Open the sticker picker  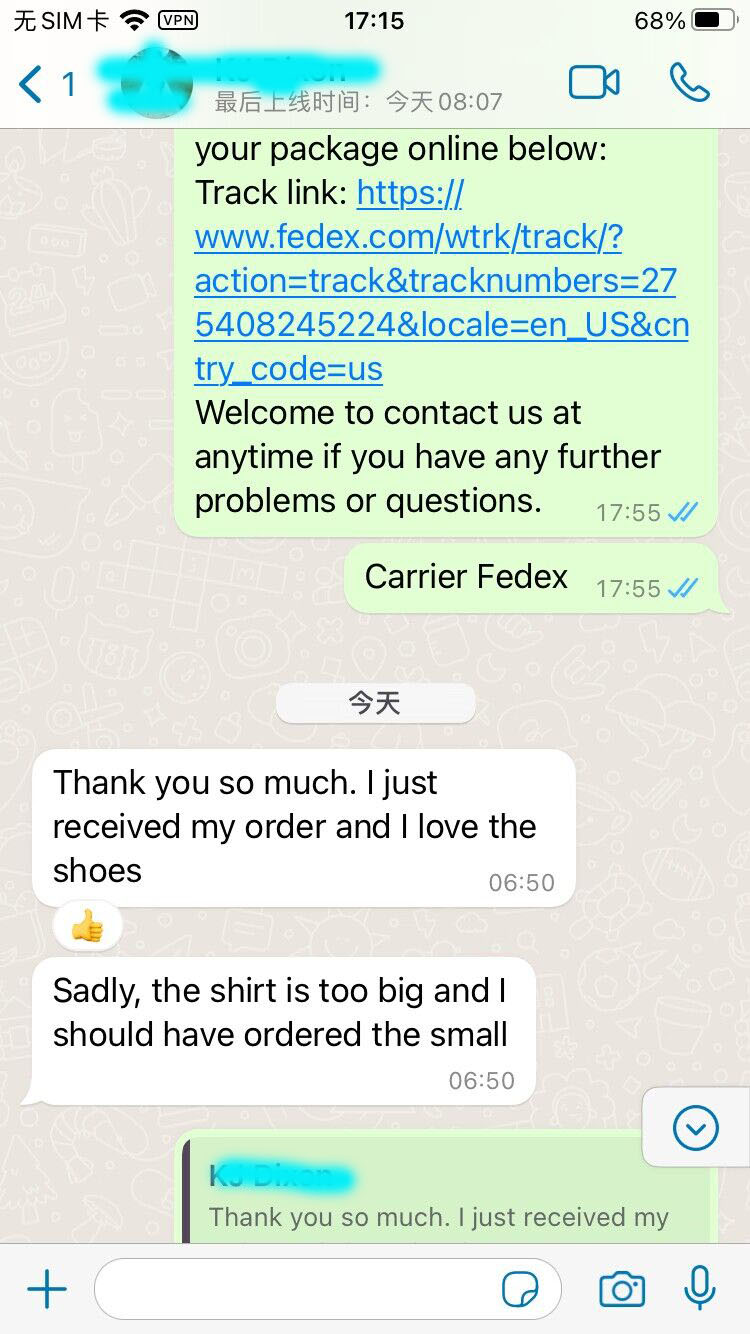click(519, 1291)
